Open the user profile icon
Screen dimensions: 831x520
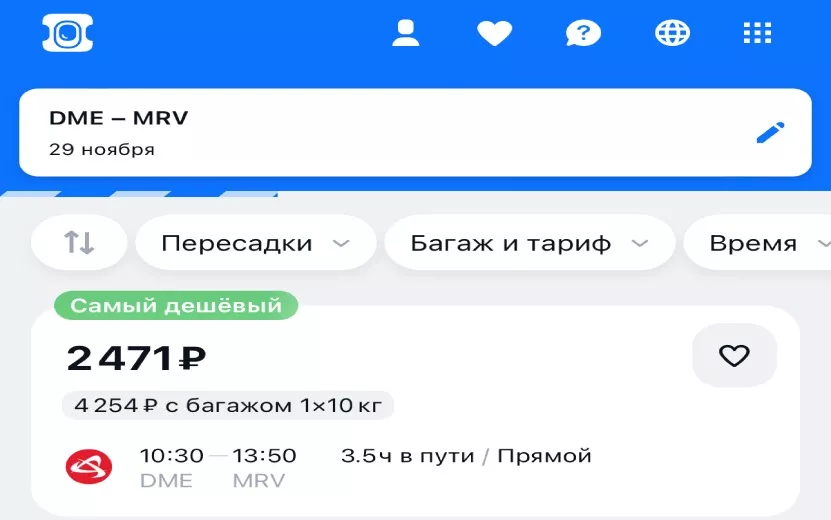tap(405, 33)
